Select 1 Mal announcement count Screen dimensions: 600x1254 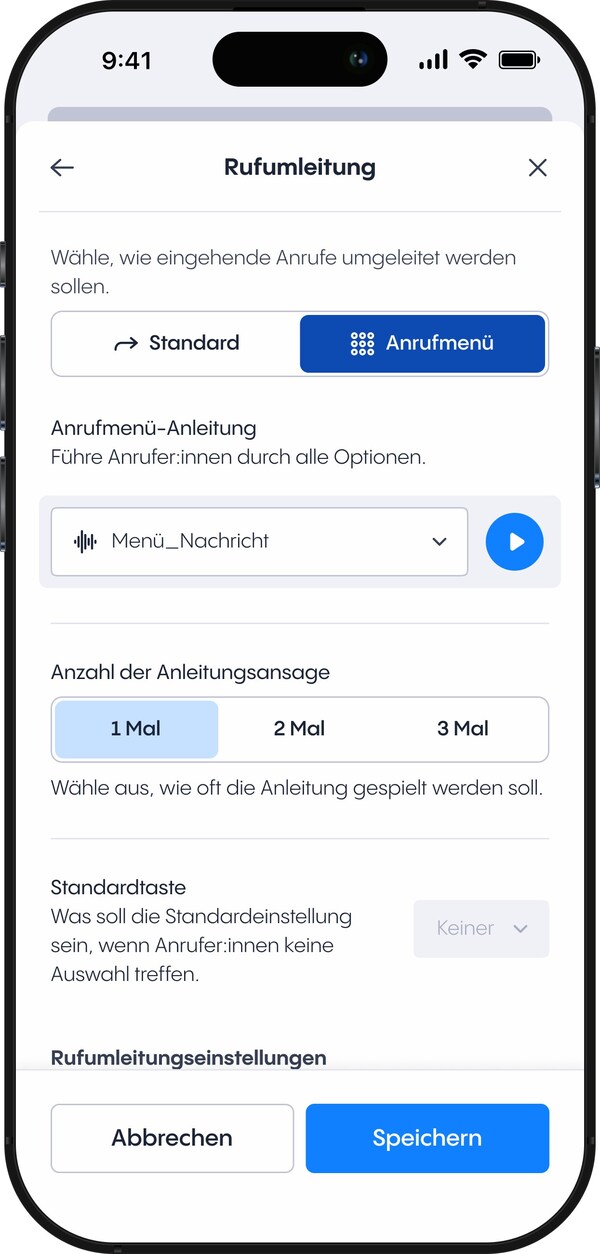(136, 729)
